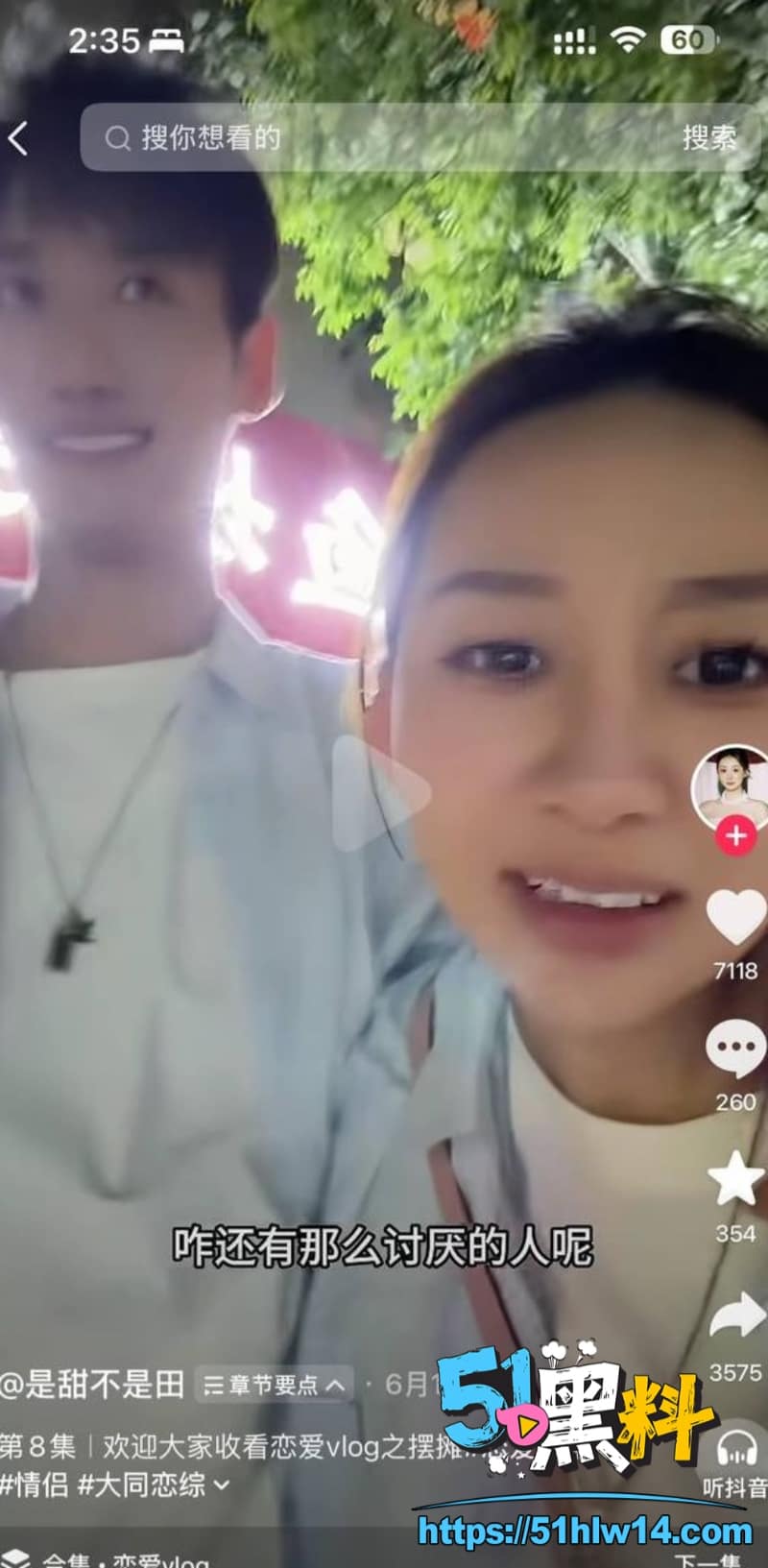The height and width of the screenshot is (1568, 768).
Task: Expand the 章节要点 chapter highlights
Action: click(x=275, y=1385)
